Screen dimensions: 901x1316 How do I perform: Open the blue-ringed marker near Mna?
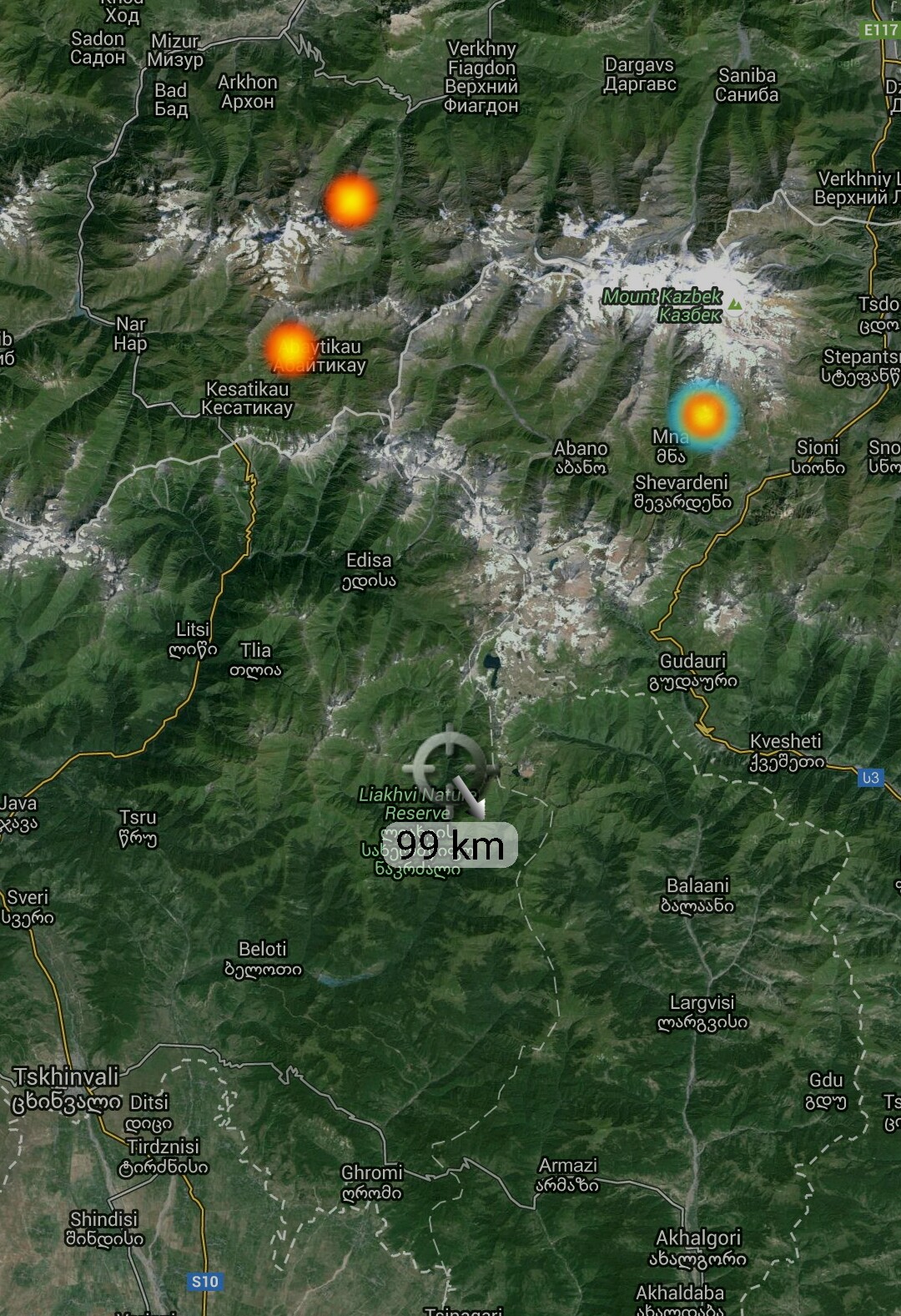(704, 415)
